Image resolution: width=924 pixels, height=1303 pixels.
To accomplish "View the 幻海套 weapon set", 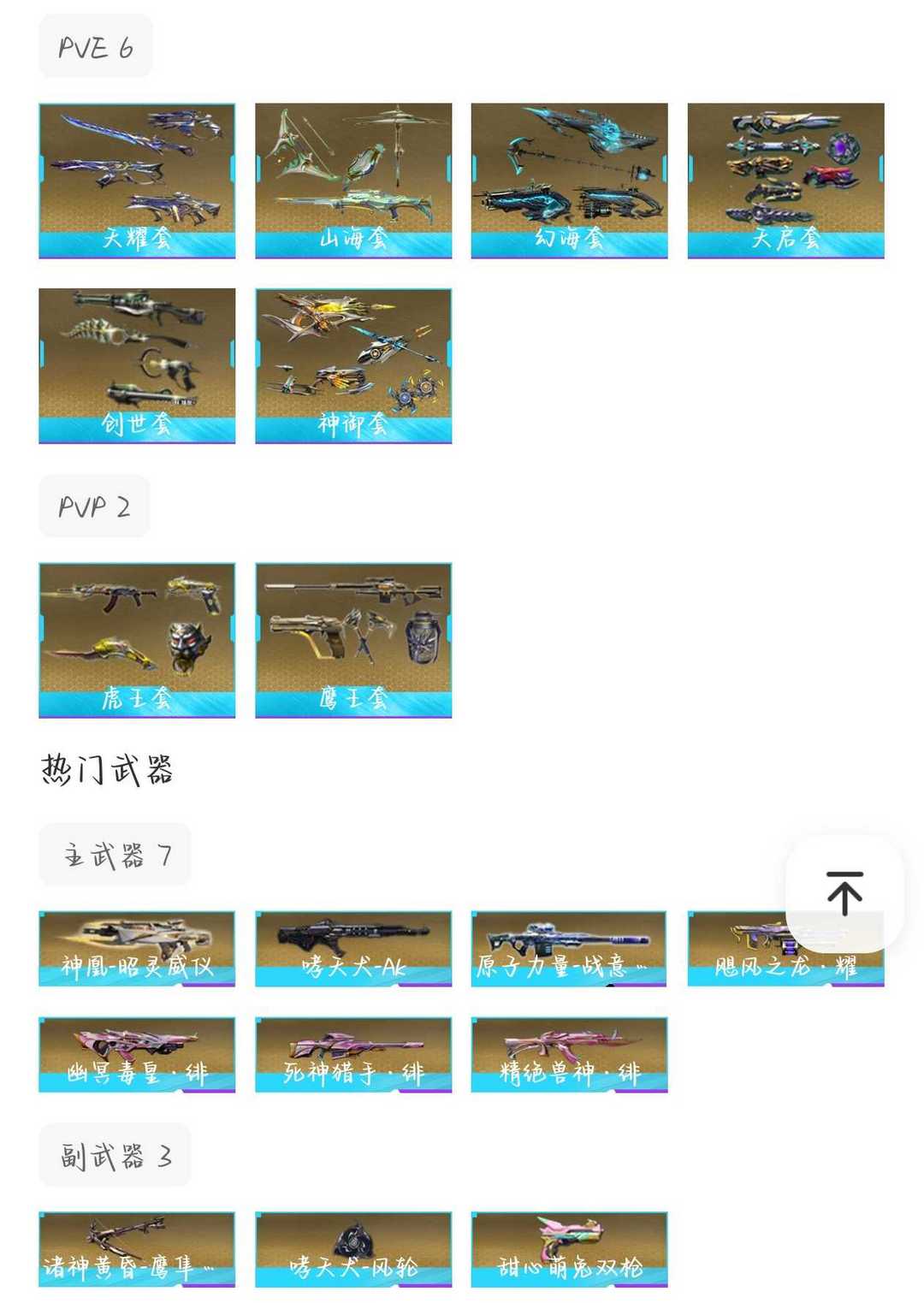I will coord(569,181).
